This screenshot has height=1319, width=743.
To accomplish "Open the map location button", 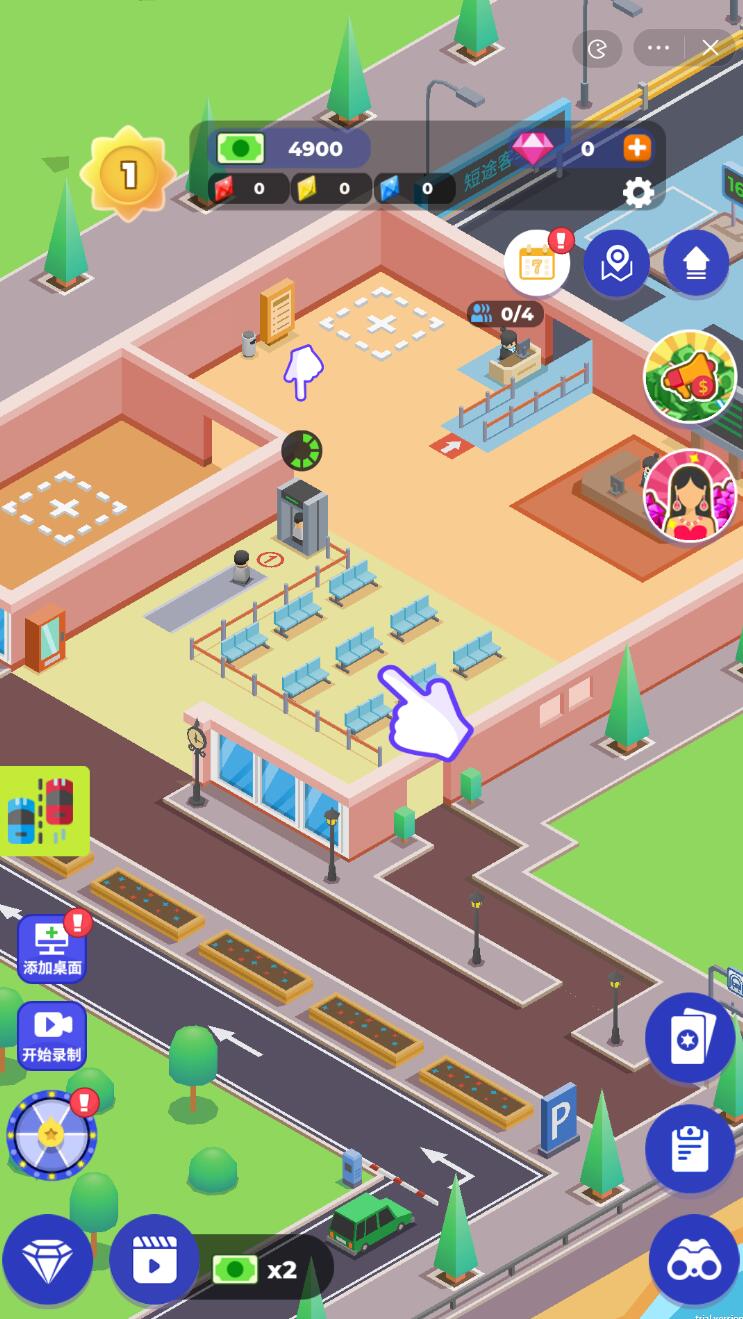I will tap(616, 264).
